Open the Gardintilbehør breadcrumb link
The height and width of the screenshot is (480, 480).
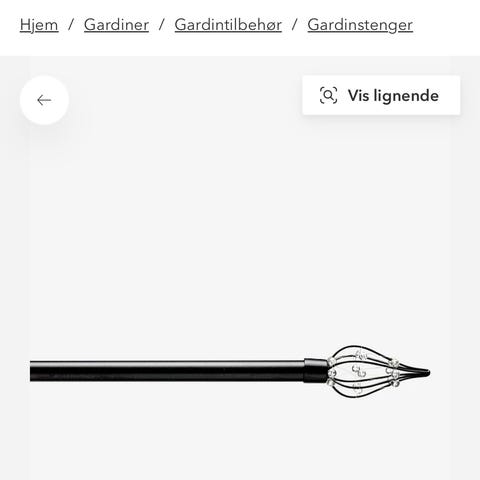tap(228, 25)
